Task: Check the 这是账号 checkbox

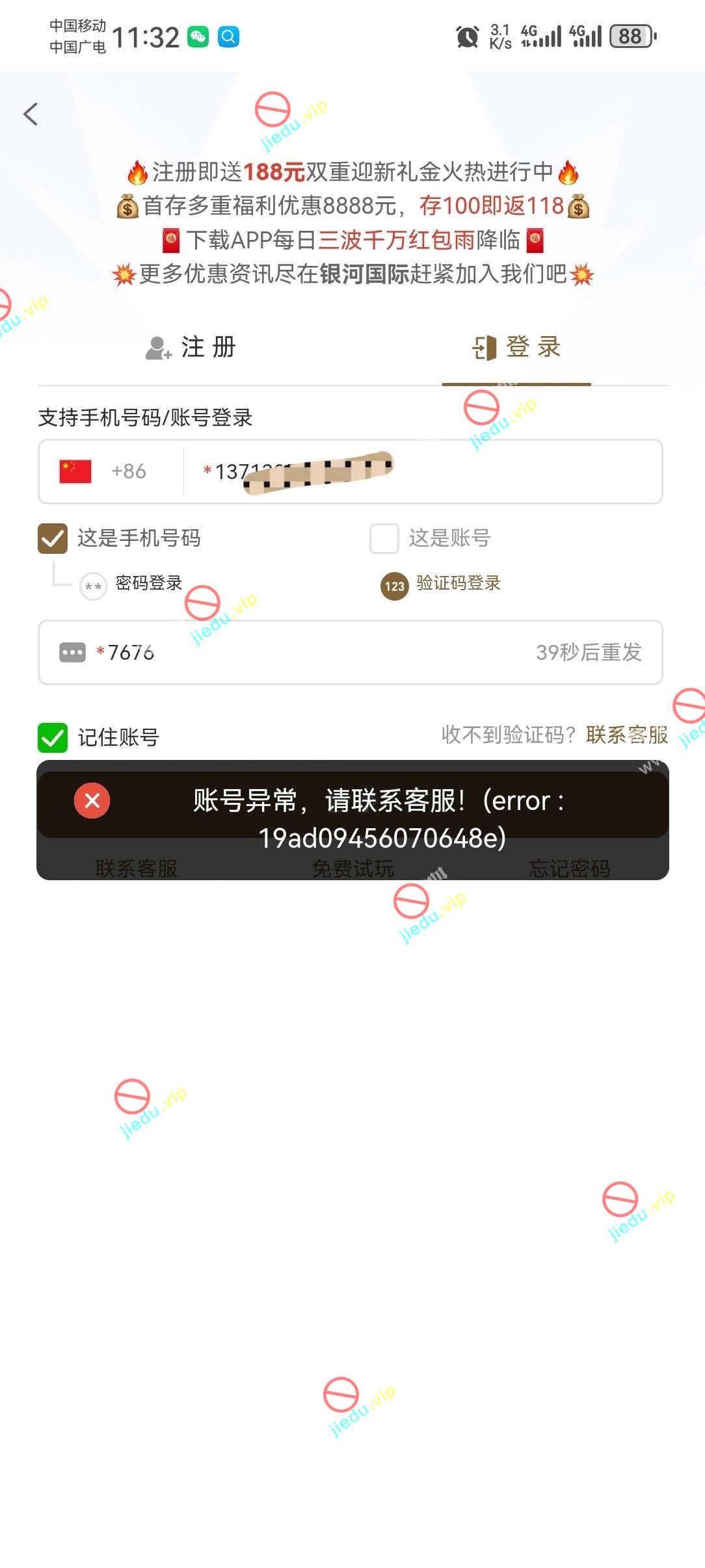Action: tap(384, 538)
